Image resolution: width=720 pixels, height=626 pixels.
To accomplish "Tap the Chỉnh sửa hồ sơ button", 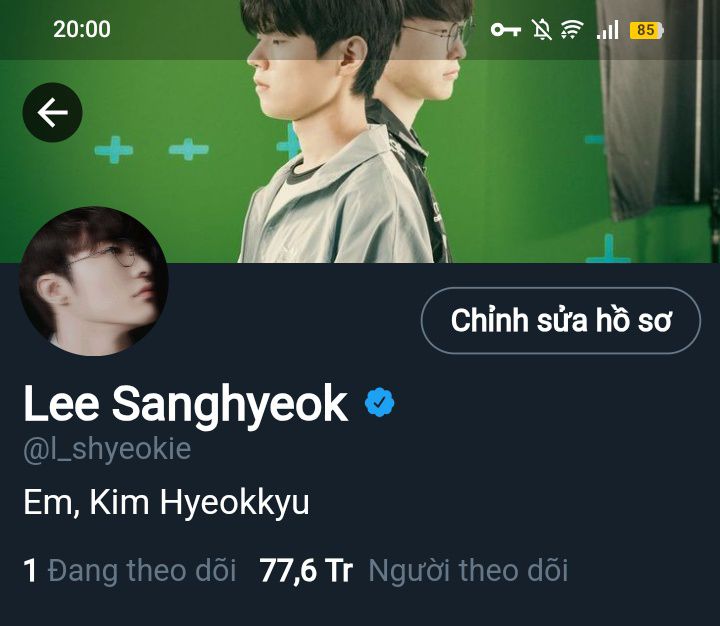I will click(560, 321).
